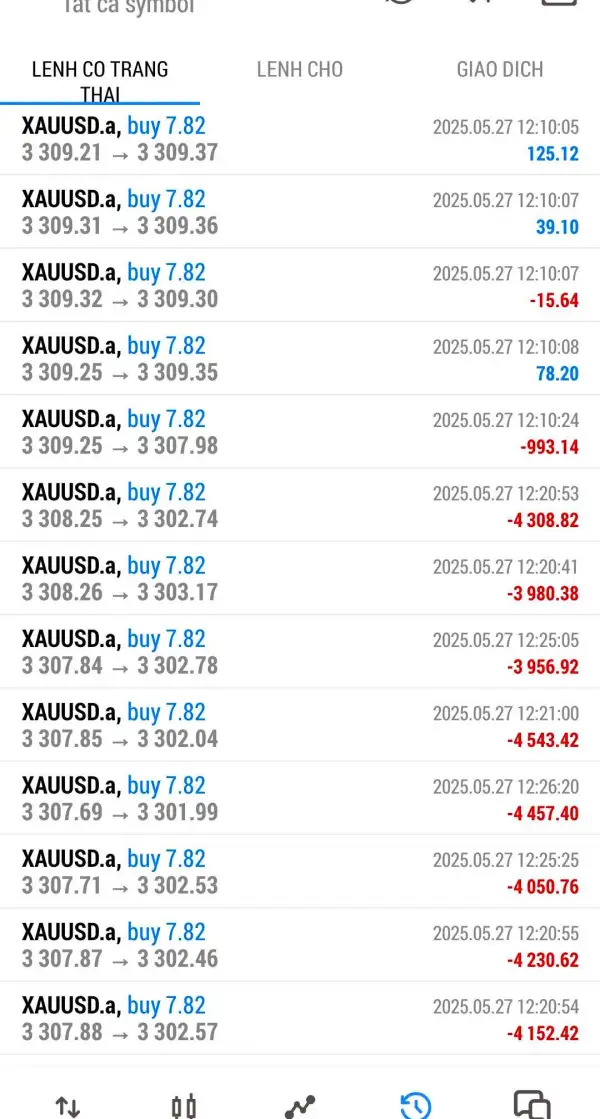Expand the order with 125.12 profit
This screenshot has width=600, height=1119.
click(300, 140)
